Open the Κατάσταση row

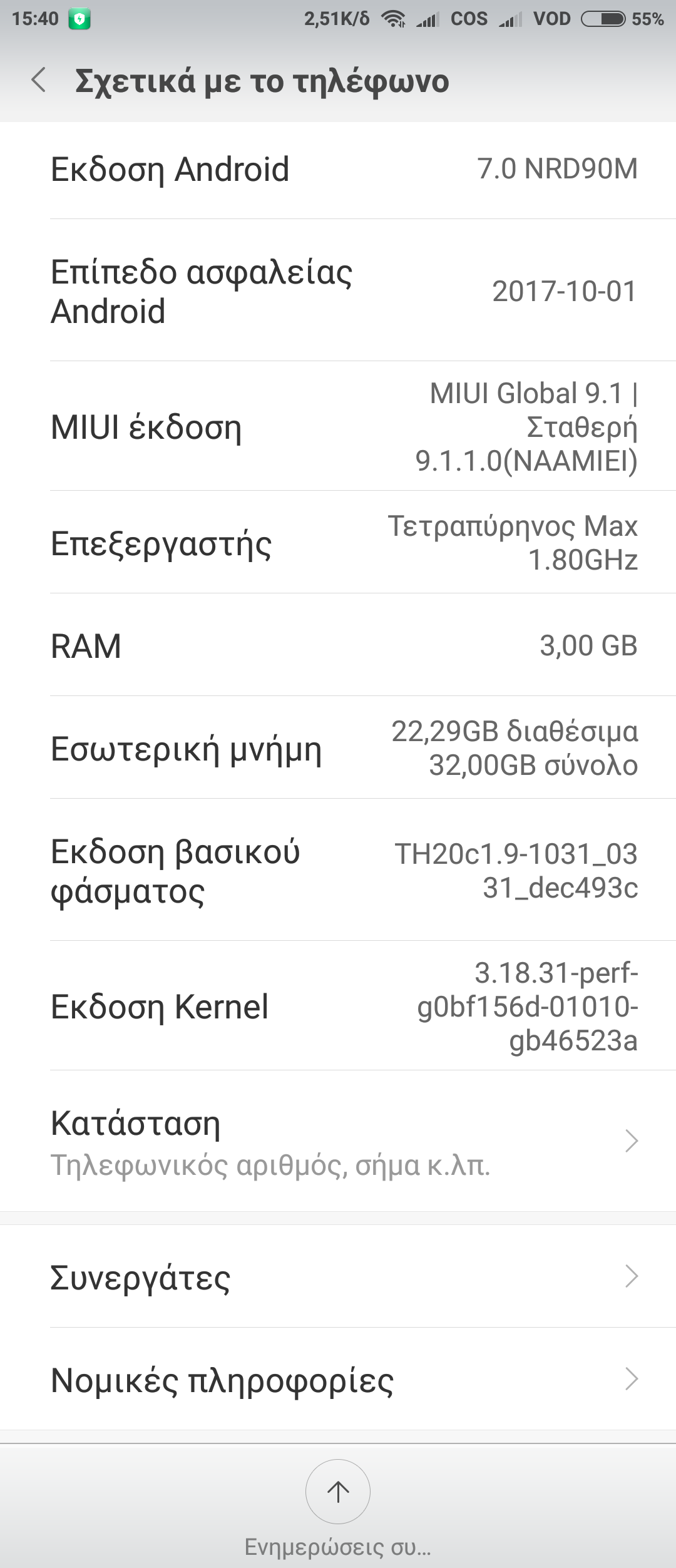point(338,1140)
